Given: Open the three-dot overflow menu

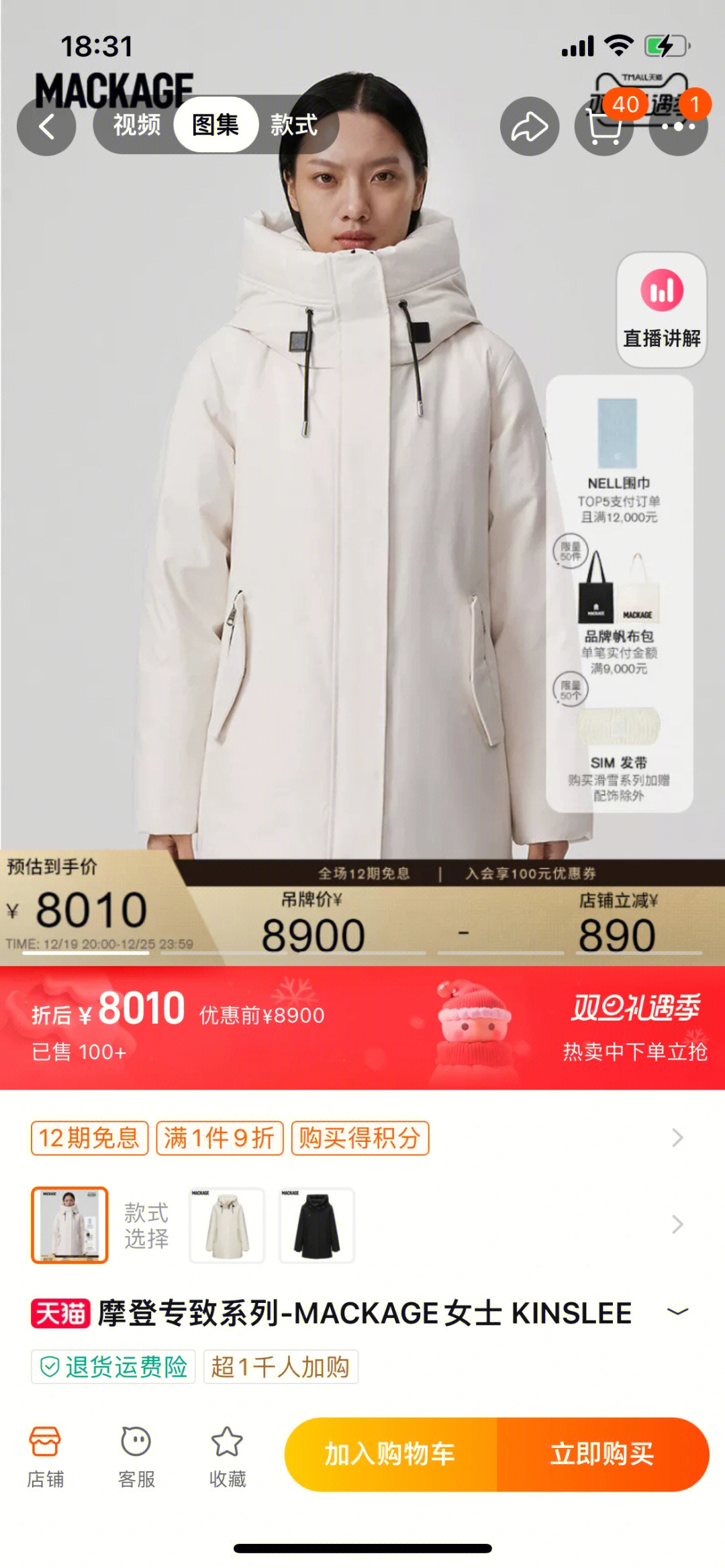Looking at the screenshot, I should (x=679, y=126).
